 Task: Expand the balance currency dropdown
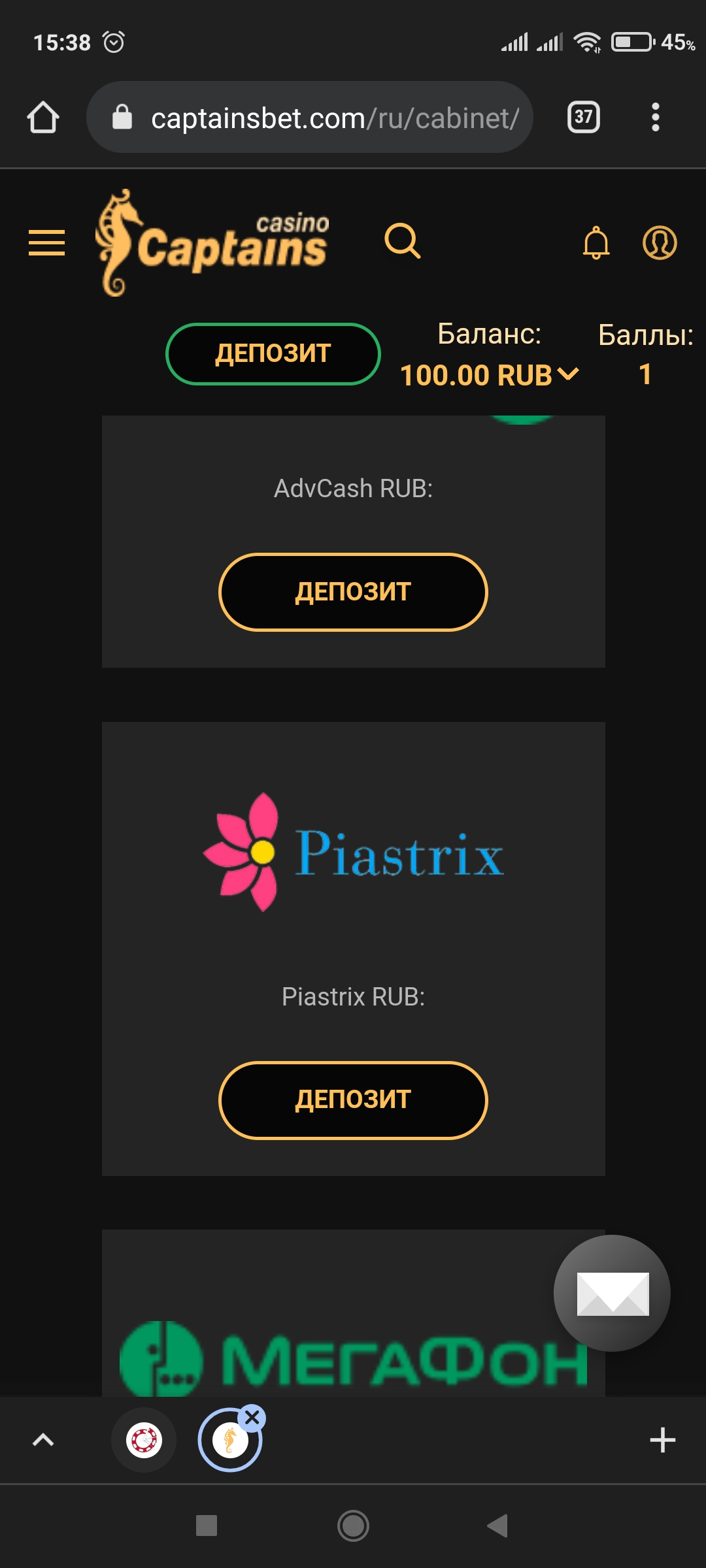click(568, 374)
